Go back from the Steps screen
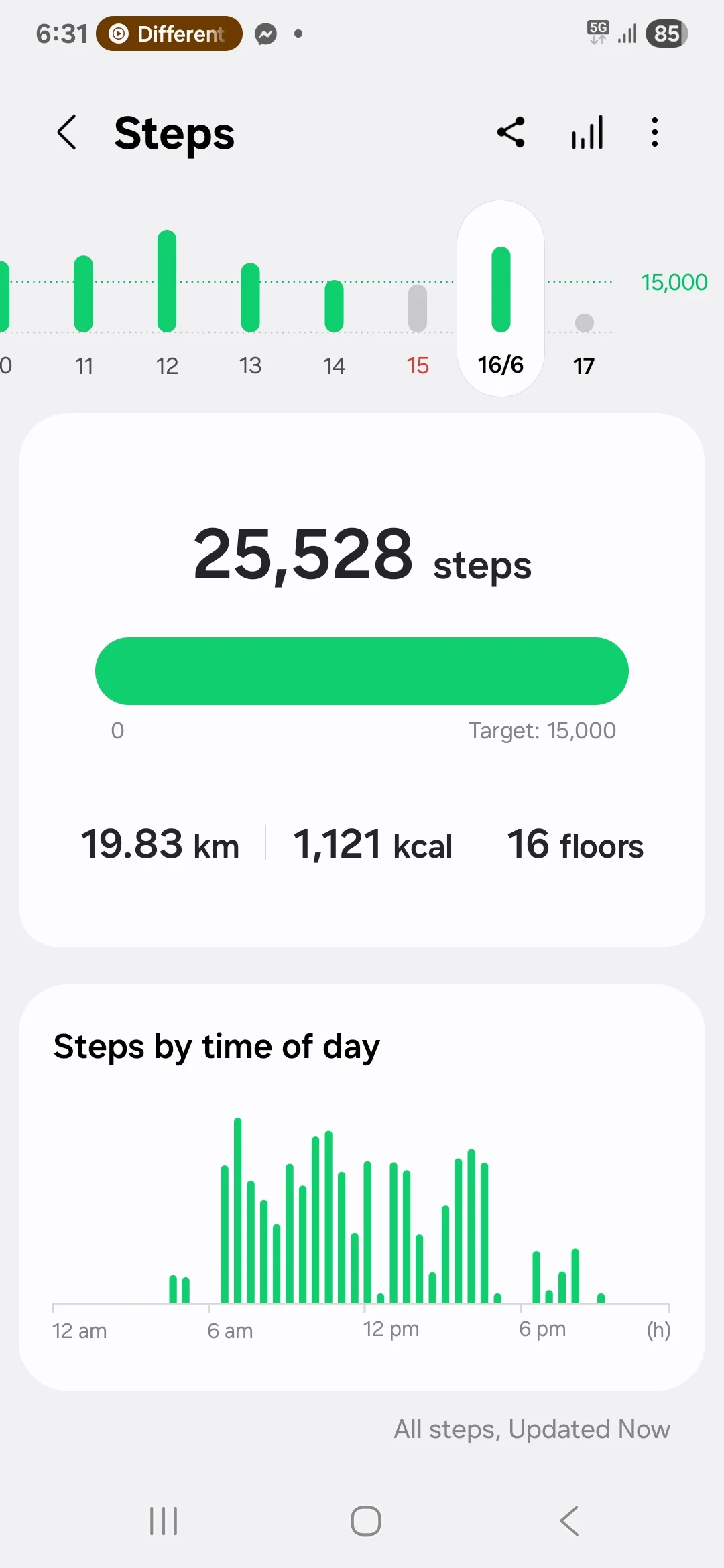724x1568 pixels. pos(67,132)
